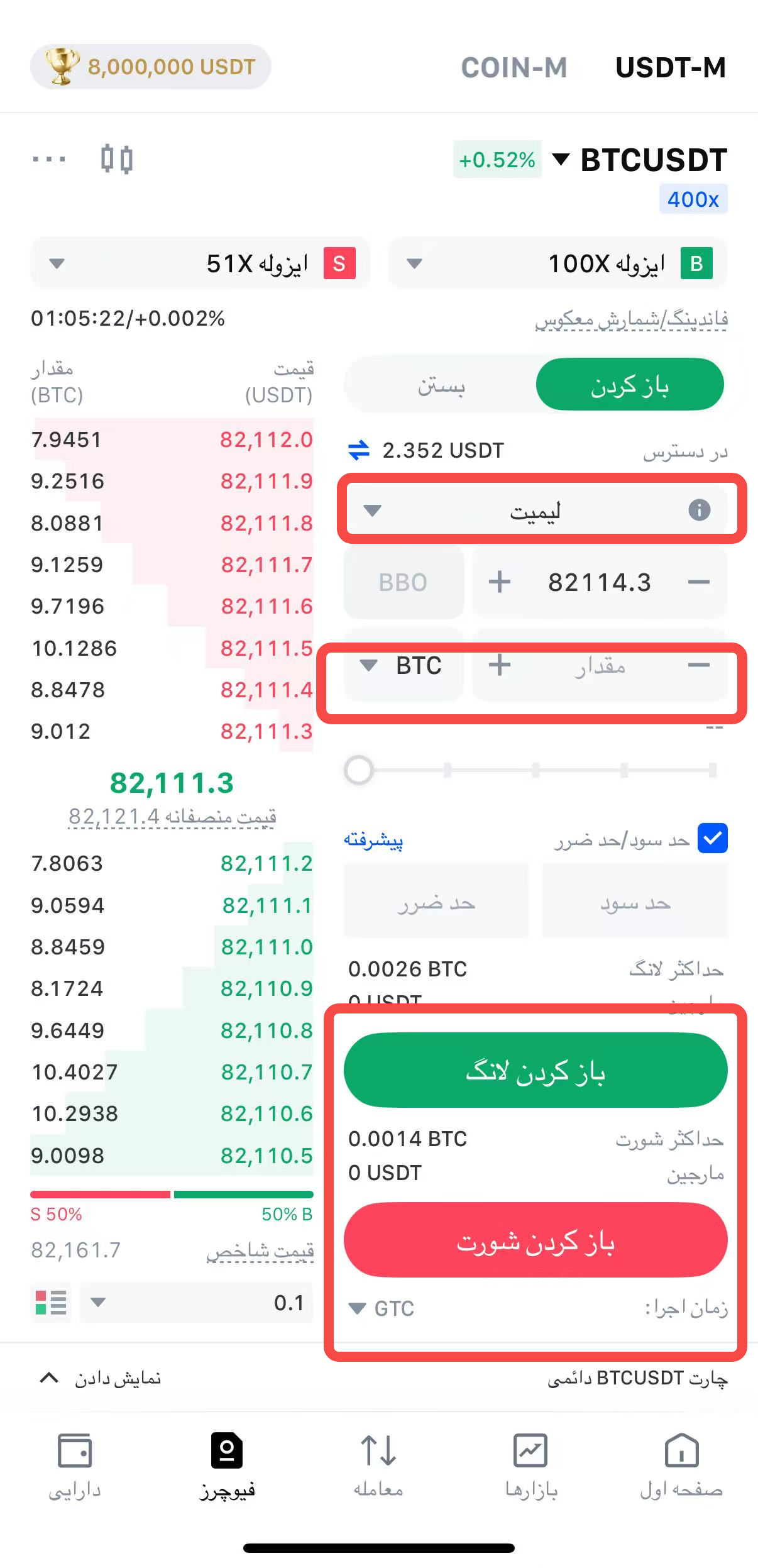Viewport: 758px width, 1568px height.
Task: Change the 51X sell leverage
Action: 200,263
